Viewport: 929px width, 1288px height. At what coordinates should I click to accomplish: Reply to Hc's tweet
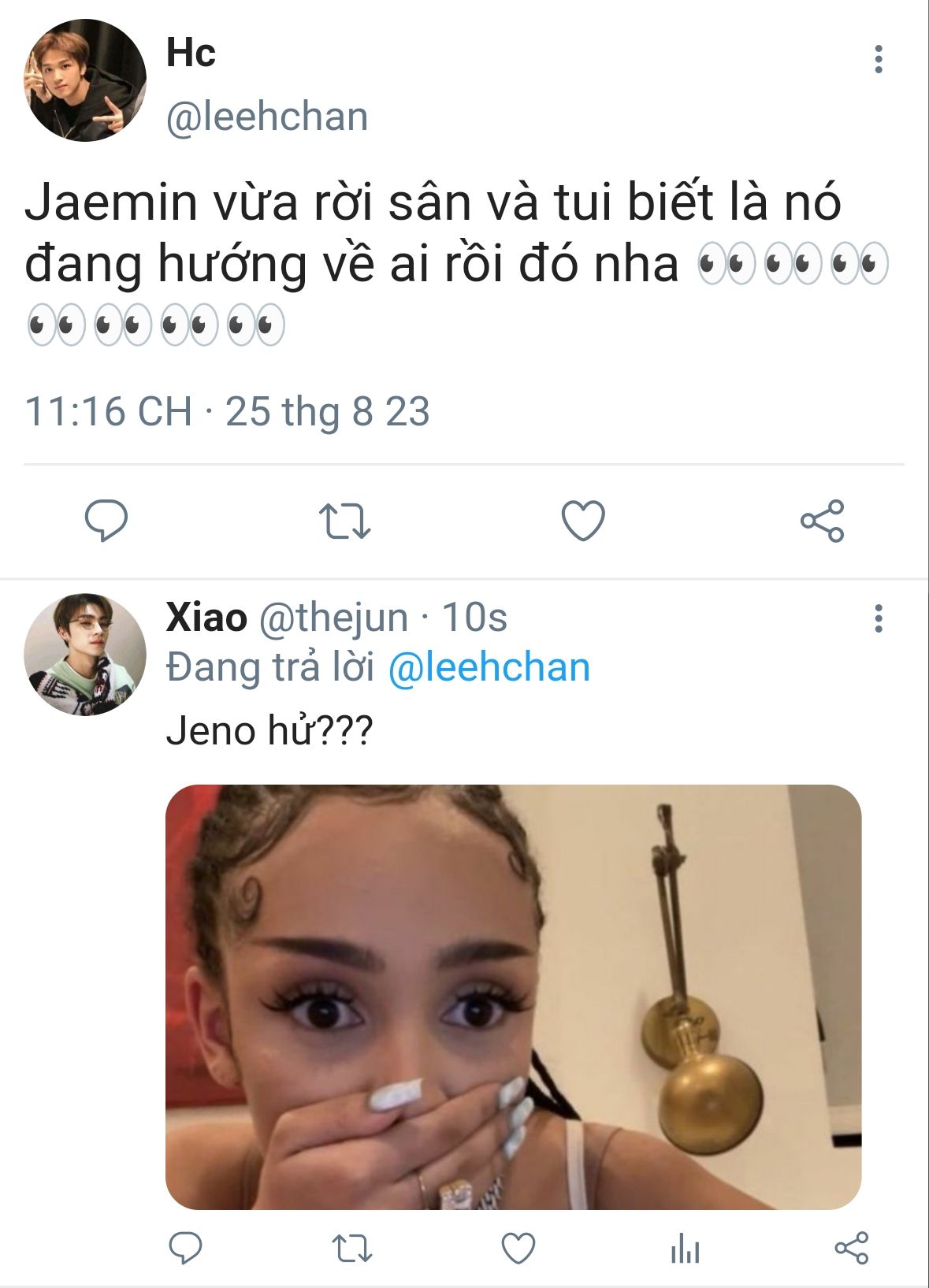coord(106,520)
